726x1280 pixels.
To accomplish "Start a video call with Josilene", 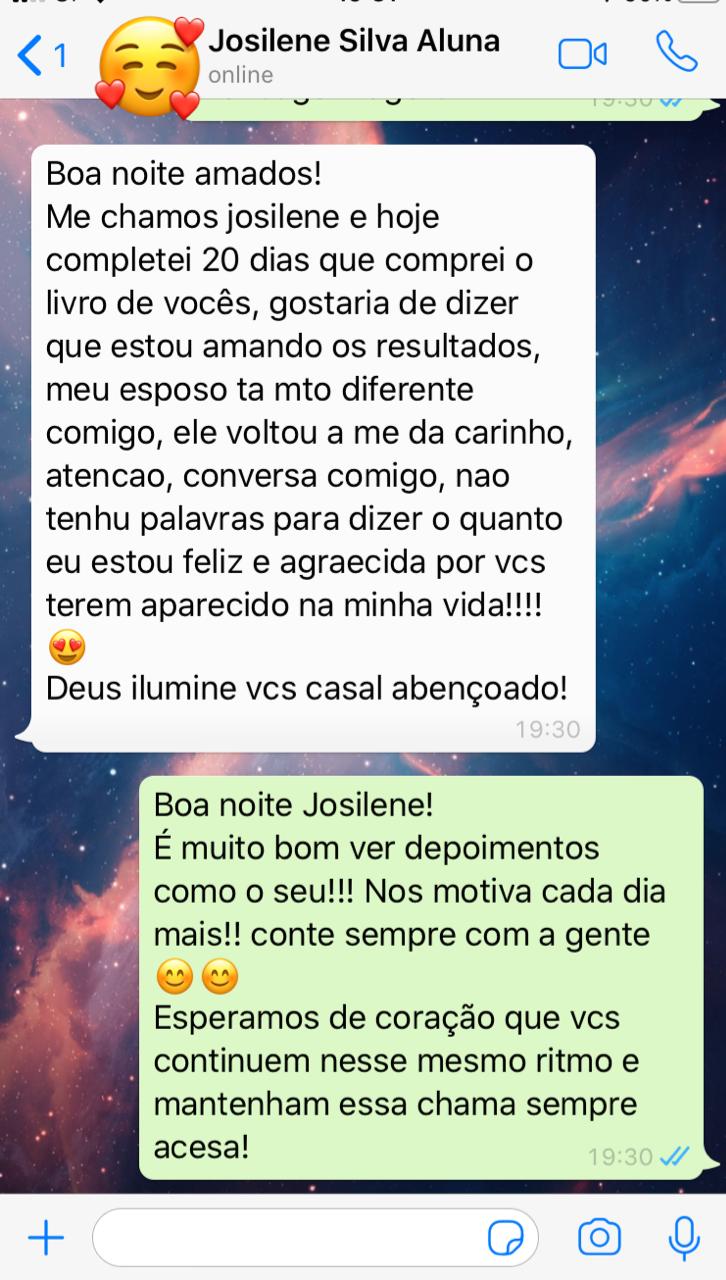I will click(x=582, y=54).
